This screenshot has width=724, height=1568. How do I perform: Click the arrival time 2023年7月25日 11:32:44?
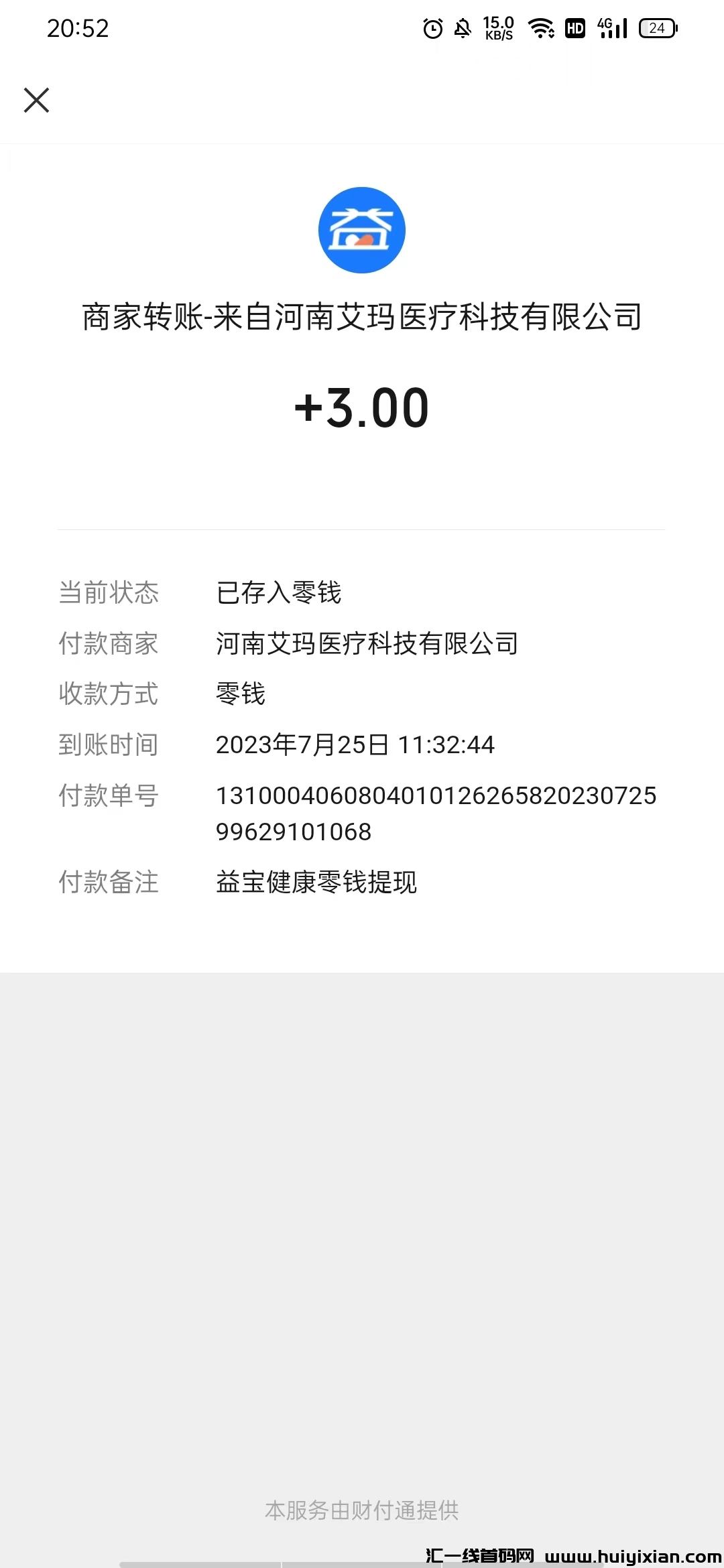coord(354,744)
